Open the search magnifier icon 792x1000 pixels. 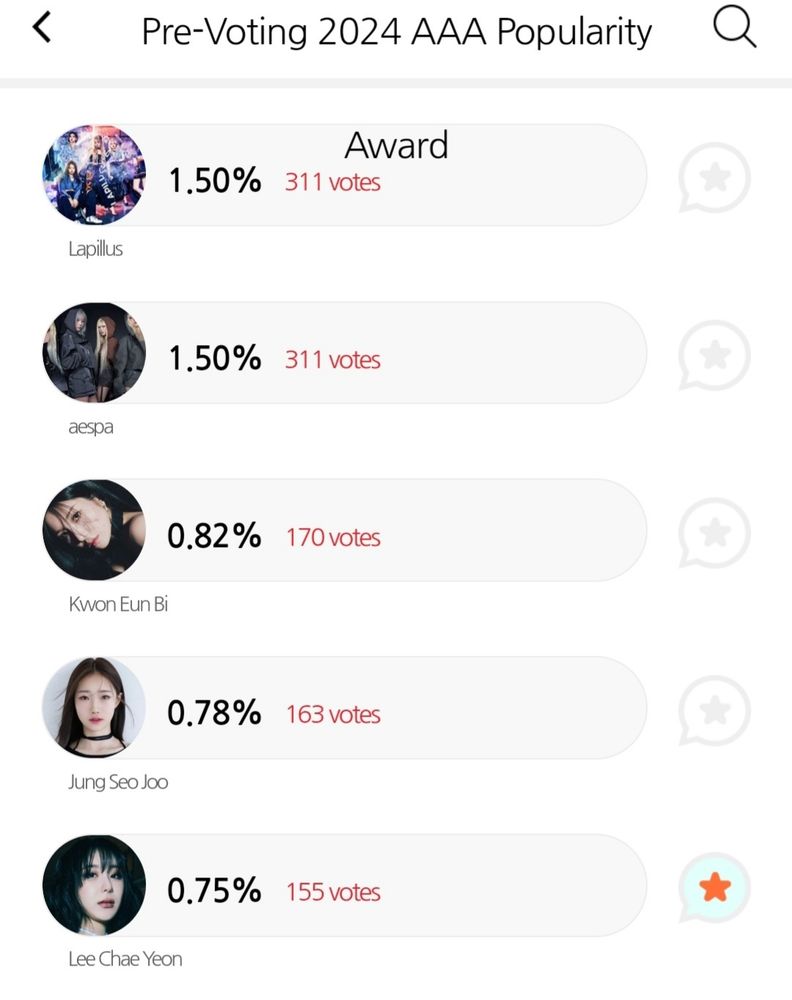tap(735, 28)
